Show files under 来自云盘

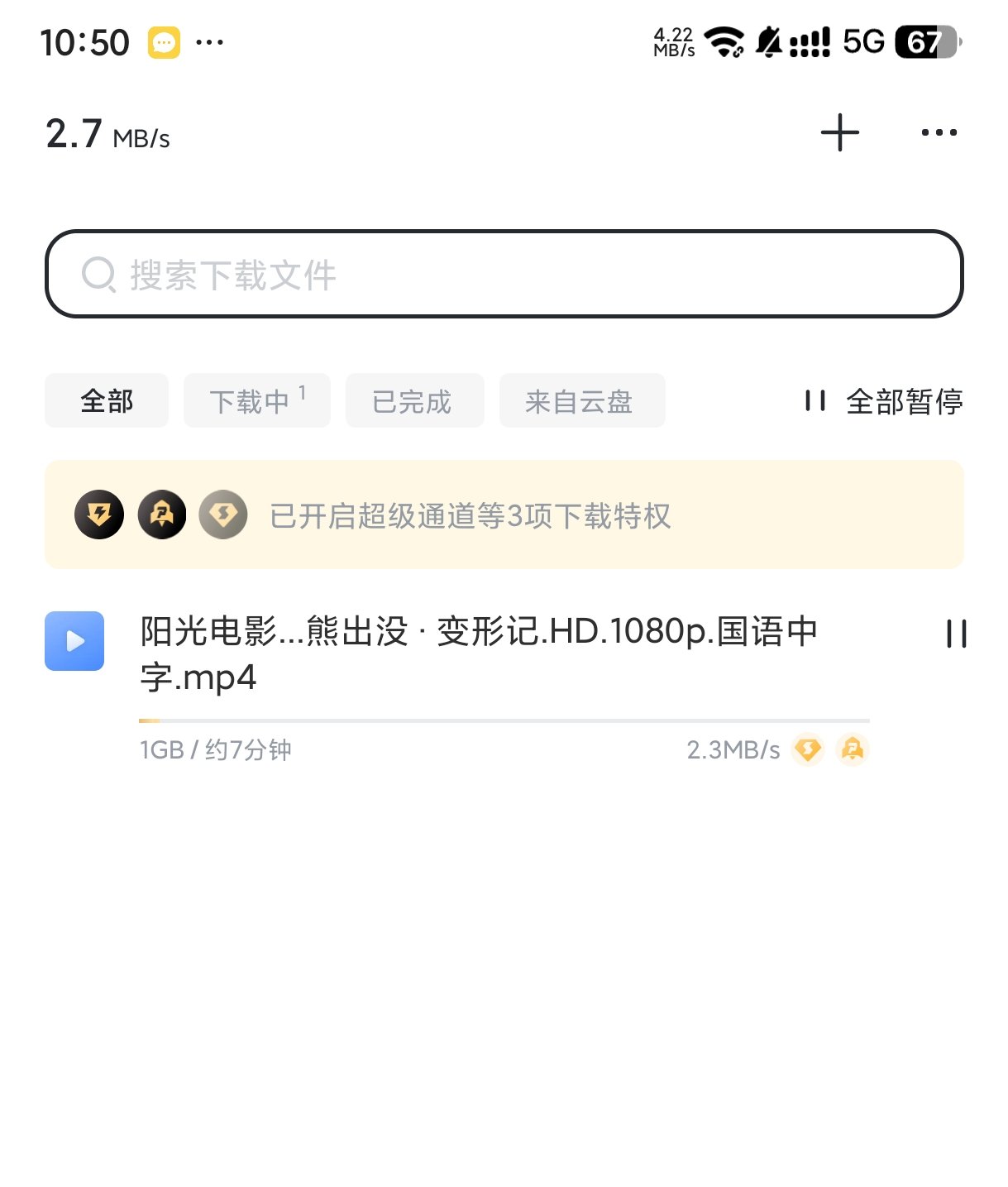pyautogui.click(x=581, y=401)
